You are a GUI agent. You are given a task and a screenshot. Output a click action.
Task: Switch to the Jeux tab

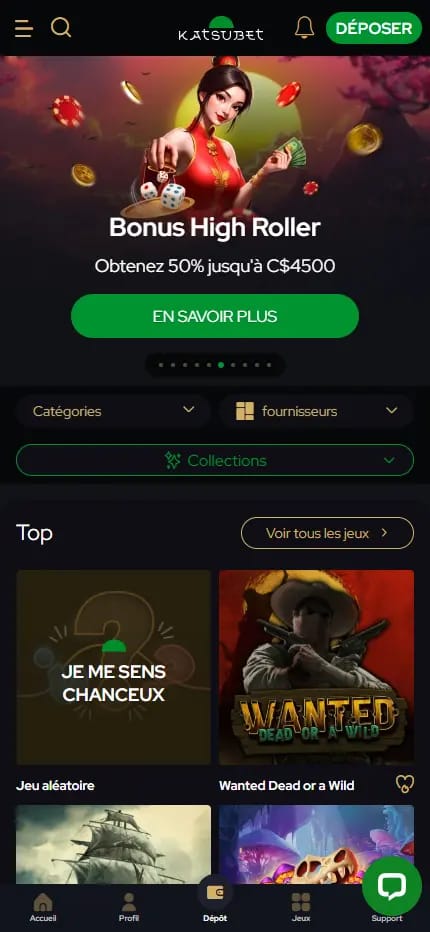(301, 907)
